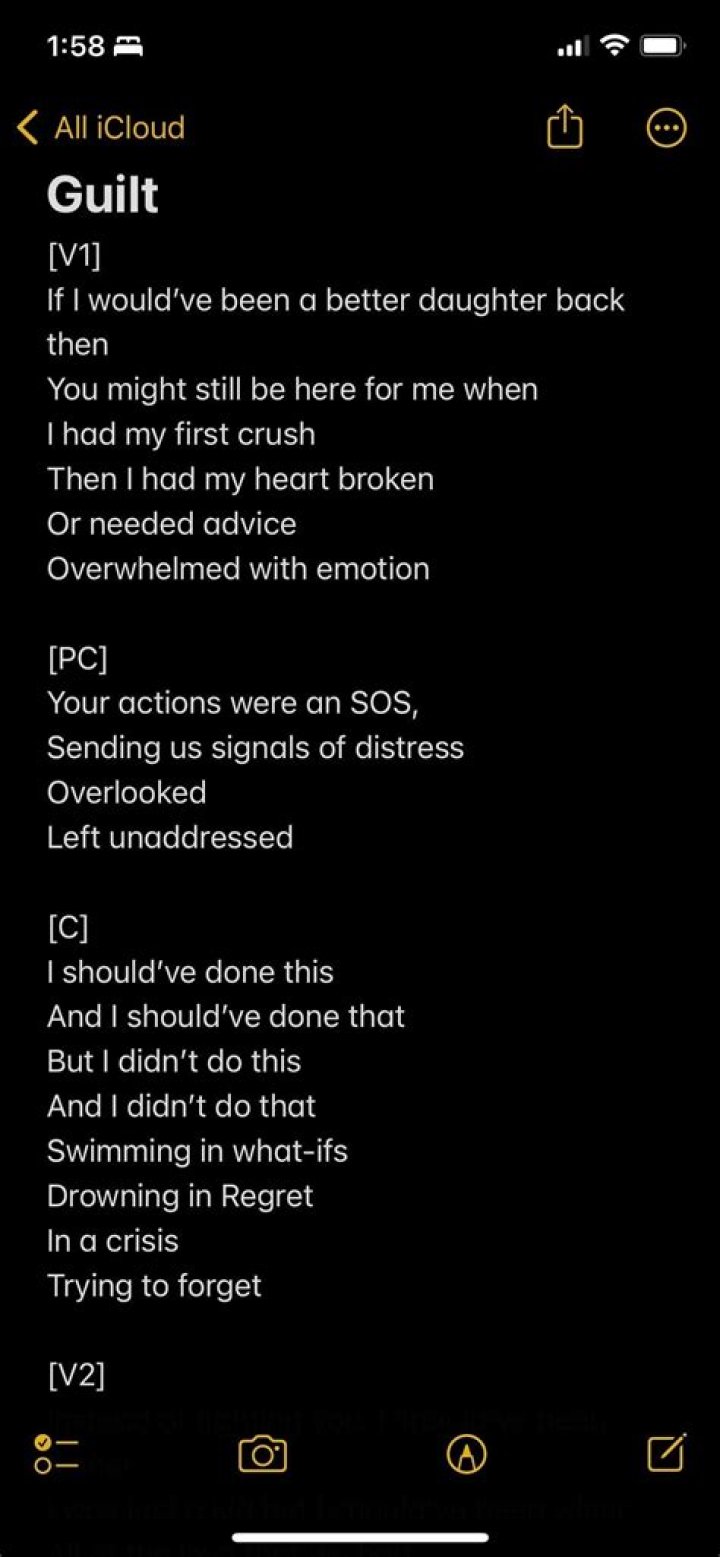
Task: Open the camera attachment options
Action: (263, 1453)
